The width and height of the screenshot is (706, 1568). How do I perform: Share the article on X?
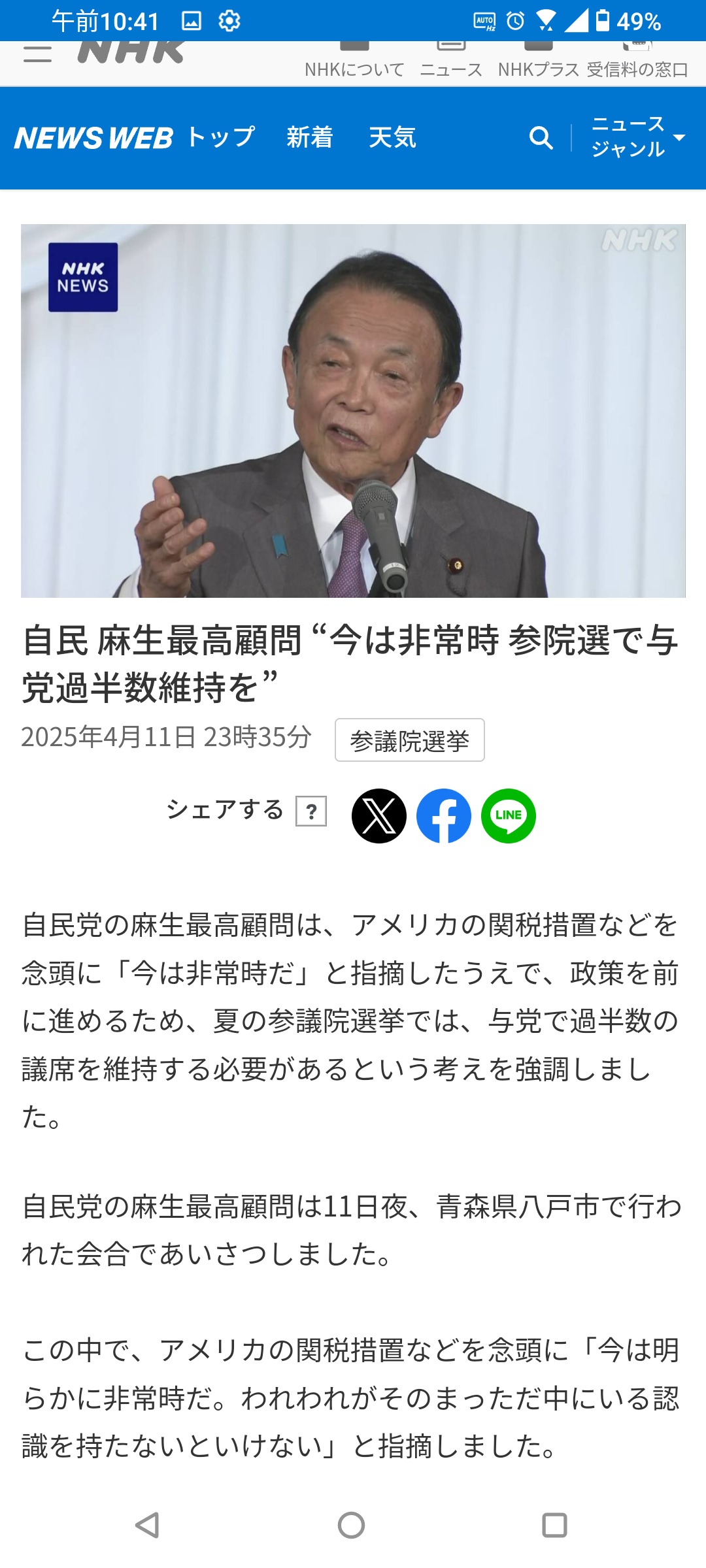click(x=379, y=816)
